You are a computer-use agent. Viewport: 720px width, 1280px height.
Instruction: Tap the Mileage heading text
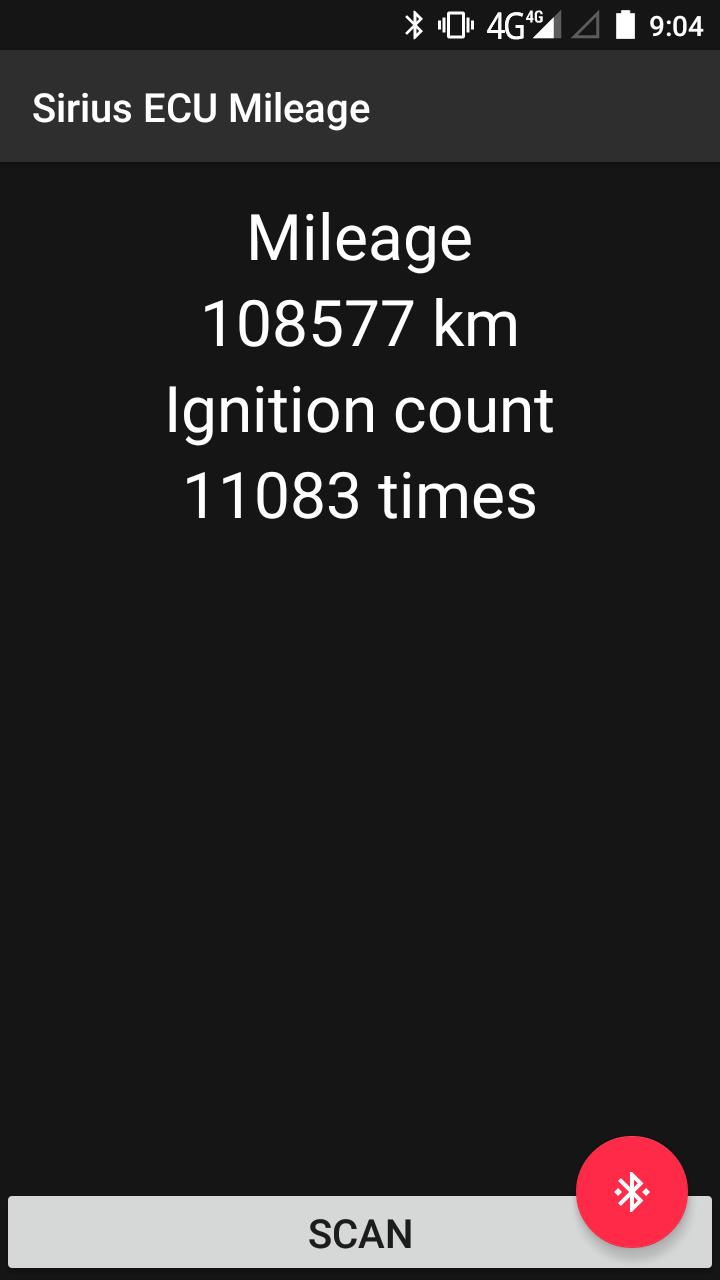point(360,237)
